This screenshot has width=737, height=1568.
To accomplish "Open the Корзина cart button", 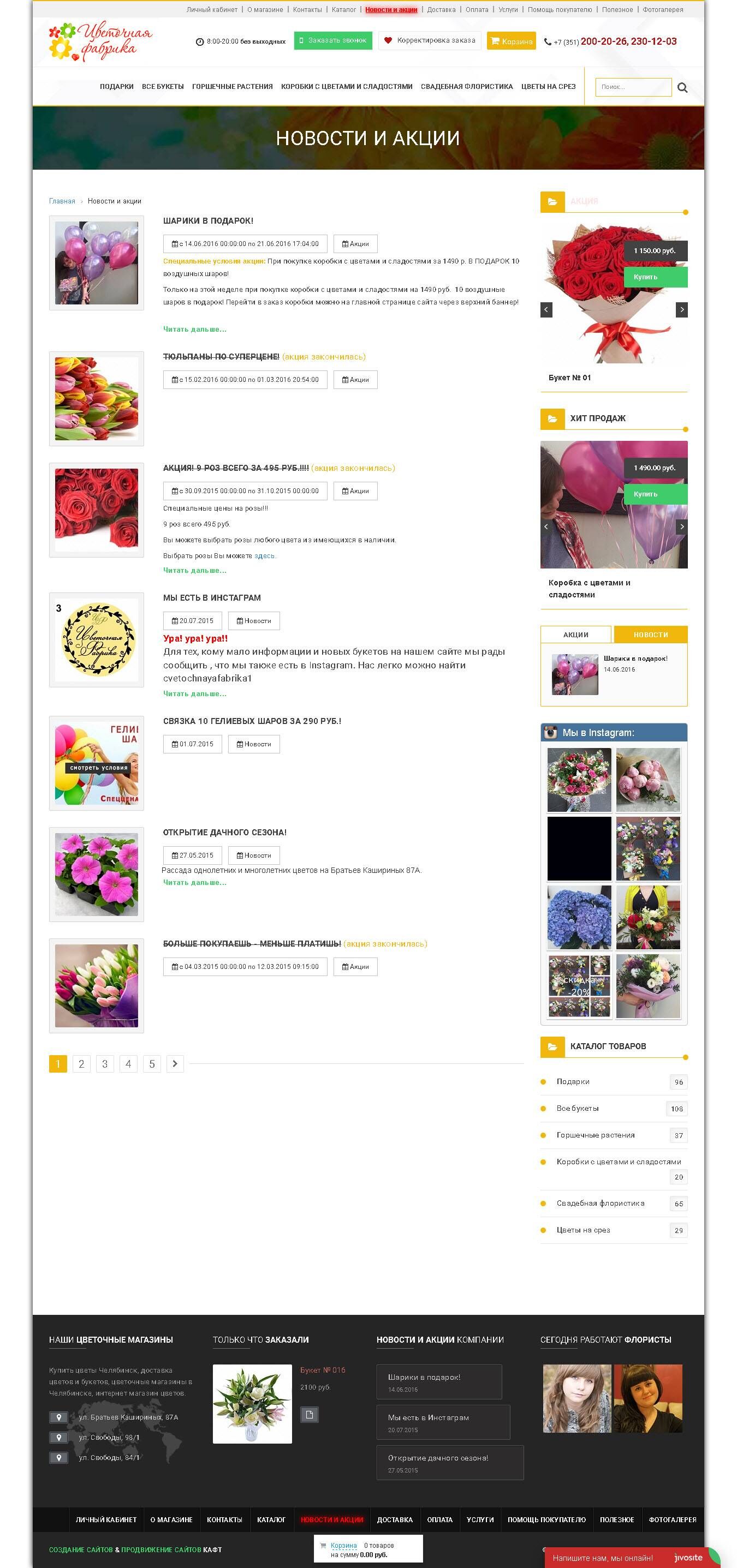I will pos(511,41).
